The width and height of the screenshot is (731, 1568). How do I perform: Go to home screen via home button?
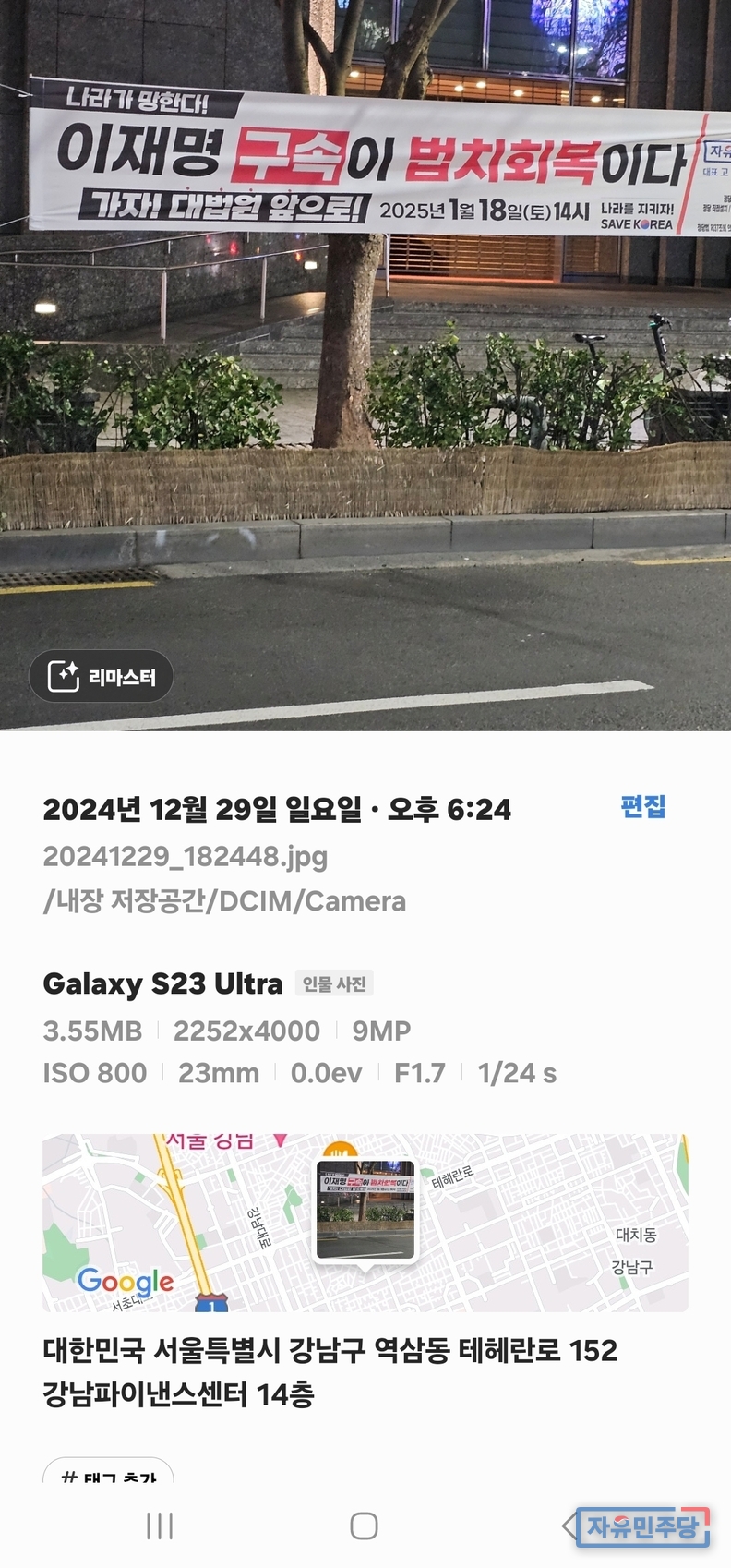pos(364,1526)
